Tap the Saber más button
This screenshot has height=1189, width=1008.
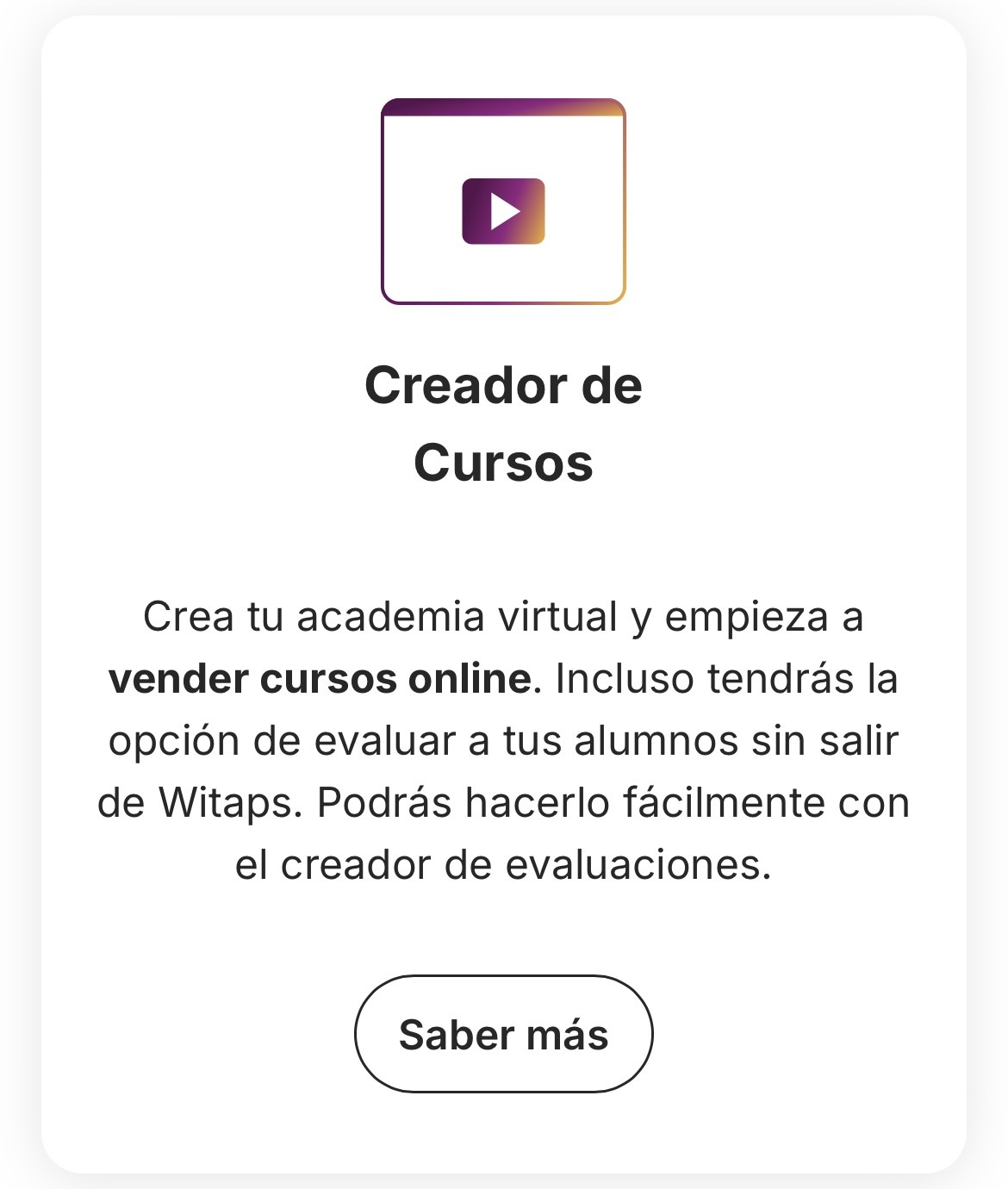point(503,1034)
